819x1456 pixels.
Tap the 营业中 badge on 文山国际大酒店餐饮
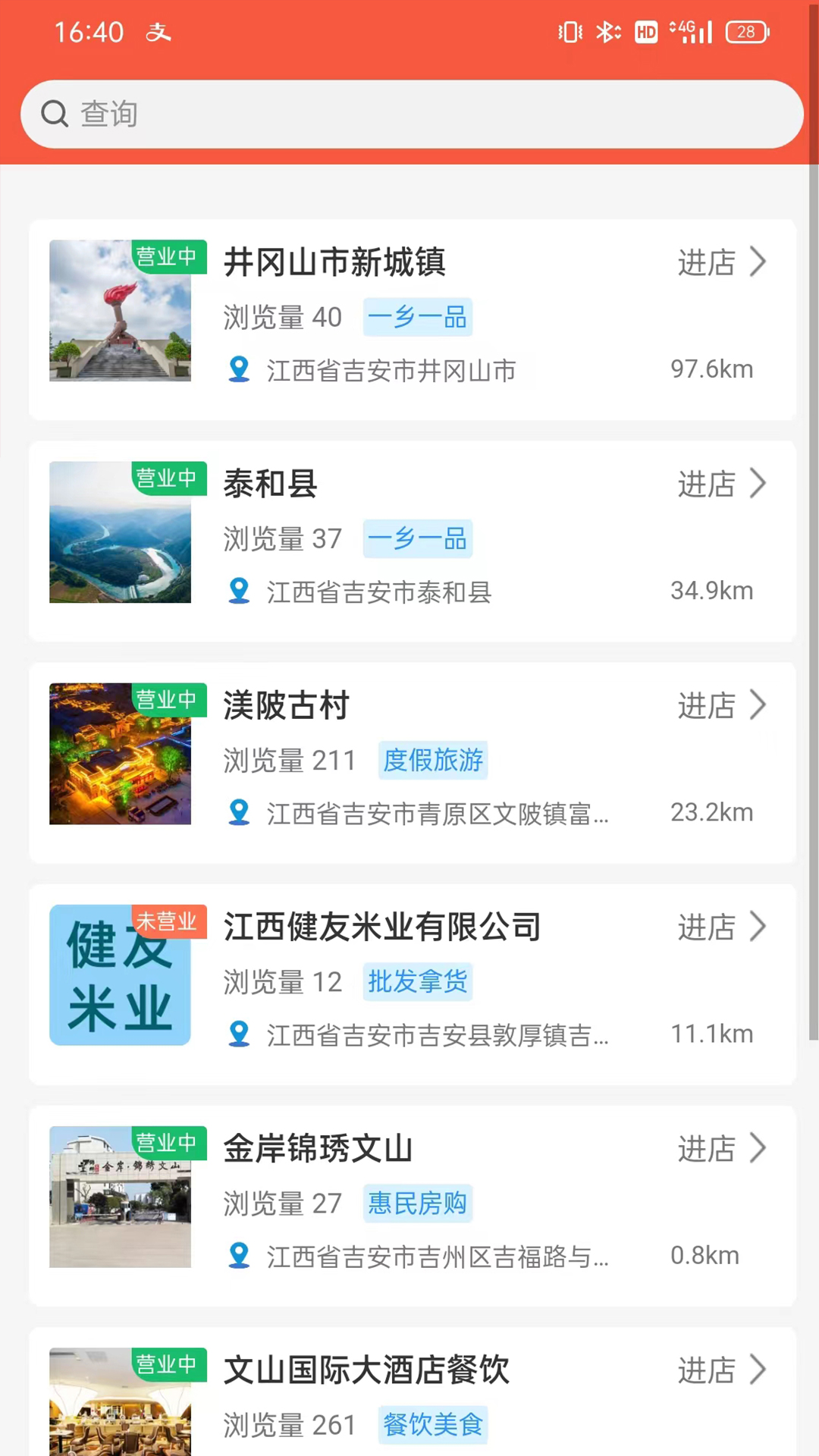168,1364
